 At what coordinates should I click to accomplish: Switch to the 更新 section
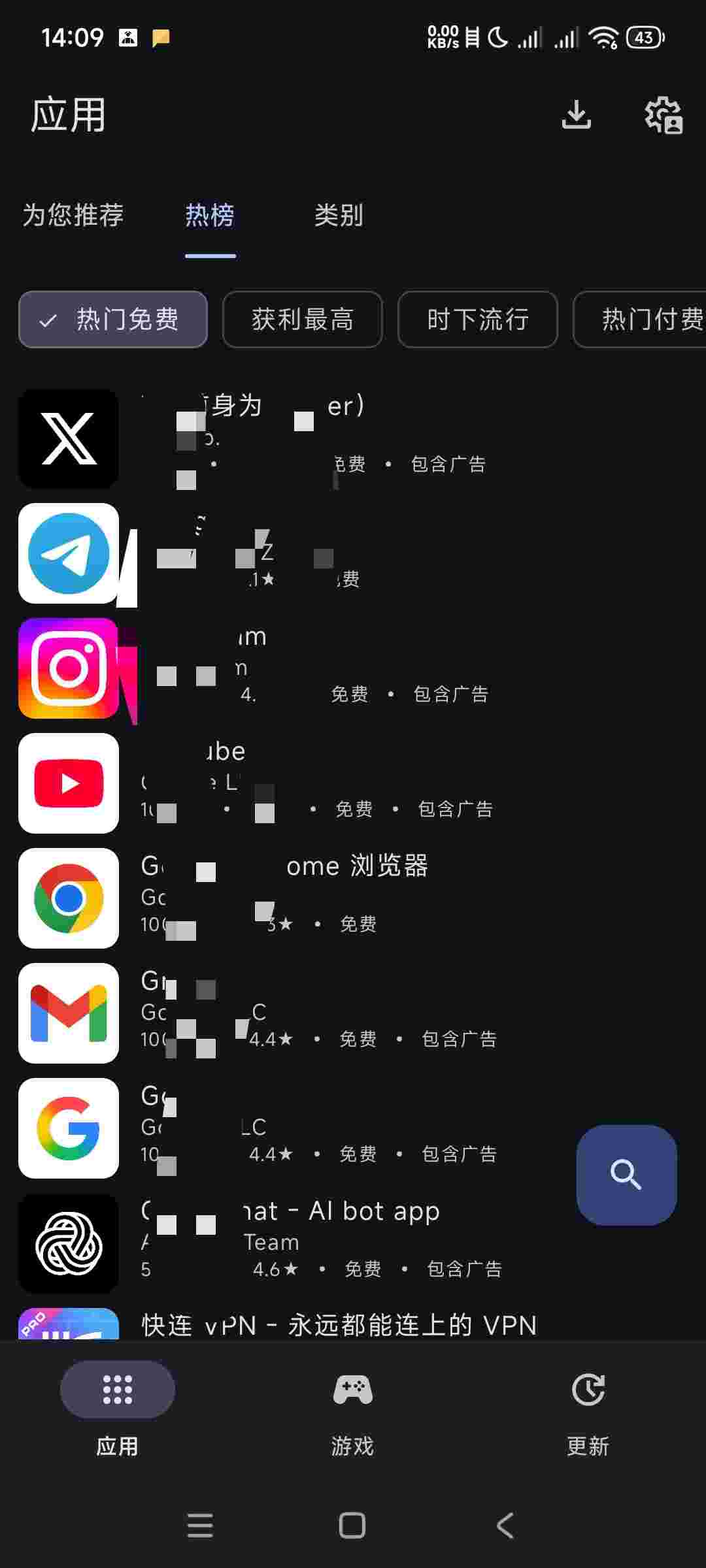[x=588, y=1409]
